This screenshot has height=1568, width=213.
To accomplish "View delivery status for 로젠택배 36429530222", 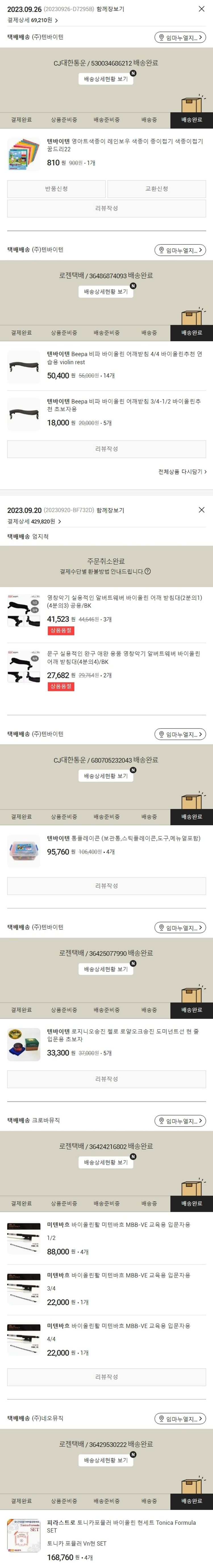I will coord(106,1460).
